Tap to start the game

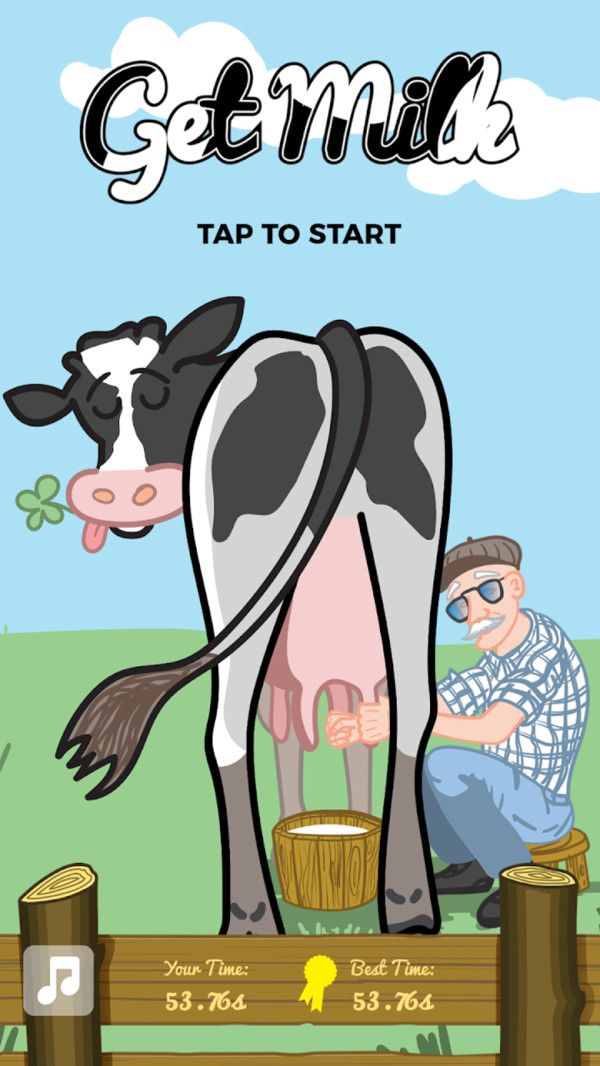299,235
